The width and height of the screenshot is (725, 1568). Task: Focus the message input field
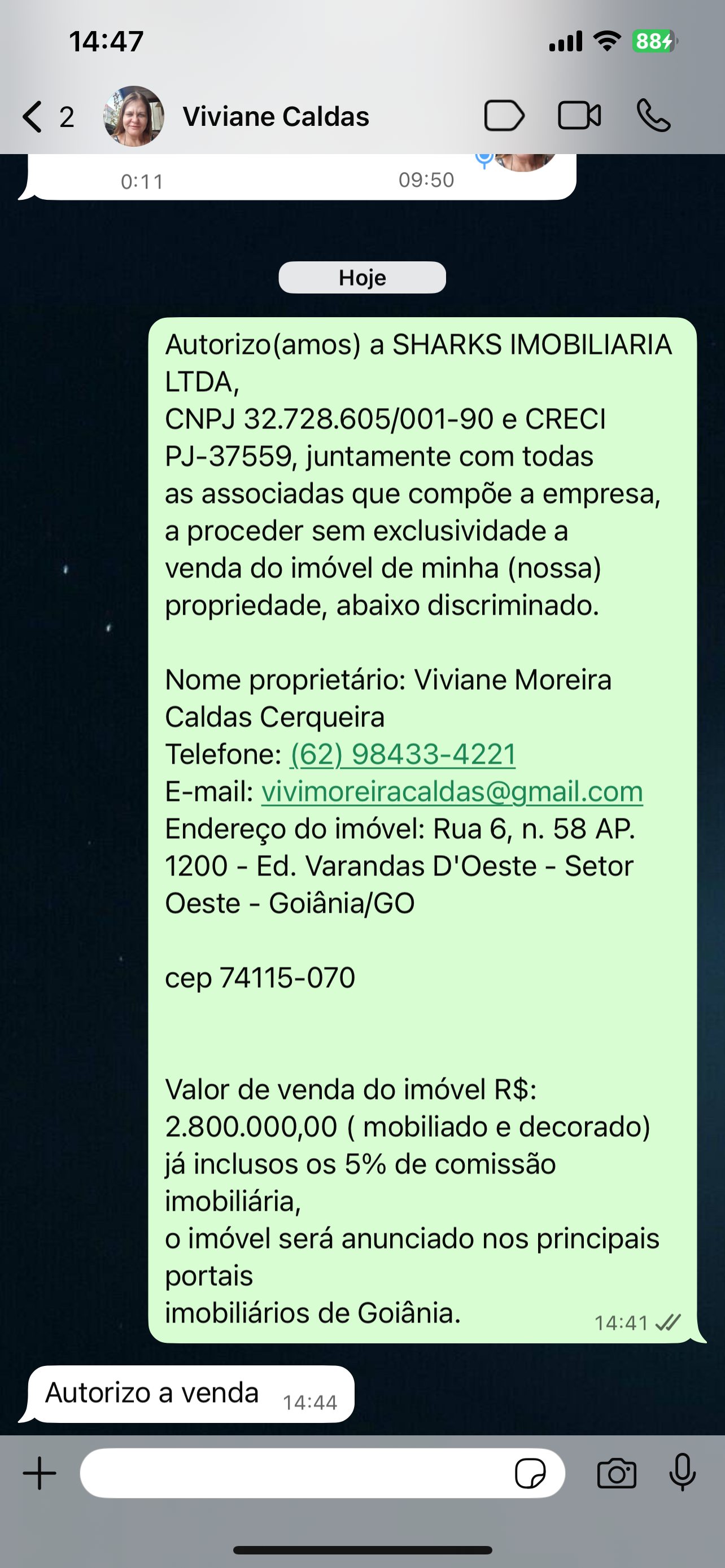pos(292,1473)
